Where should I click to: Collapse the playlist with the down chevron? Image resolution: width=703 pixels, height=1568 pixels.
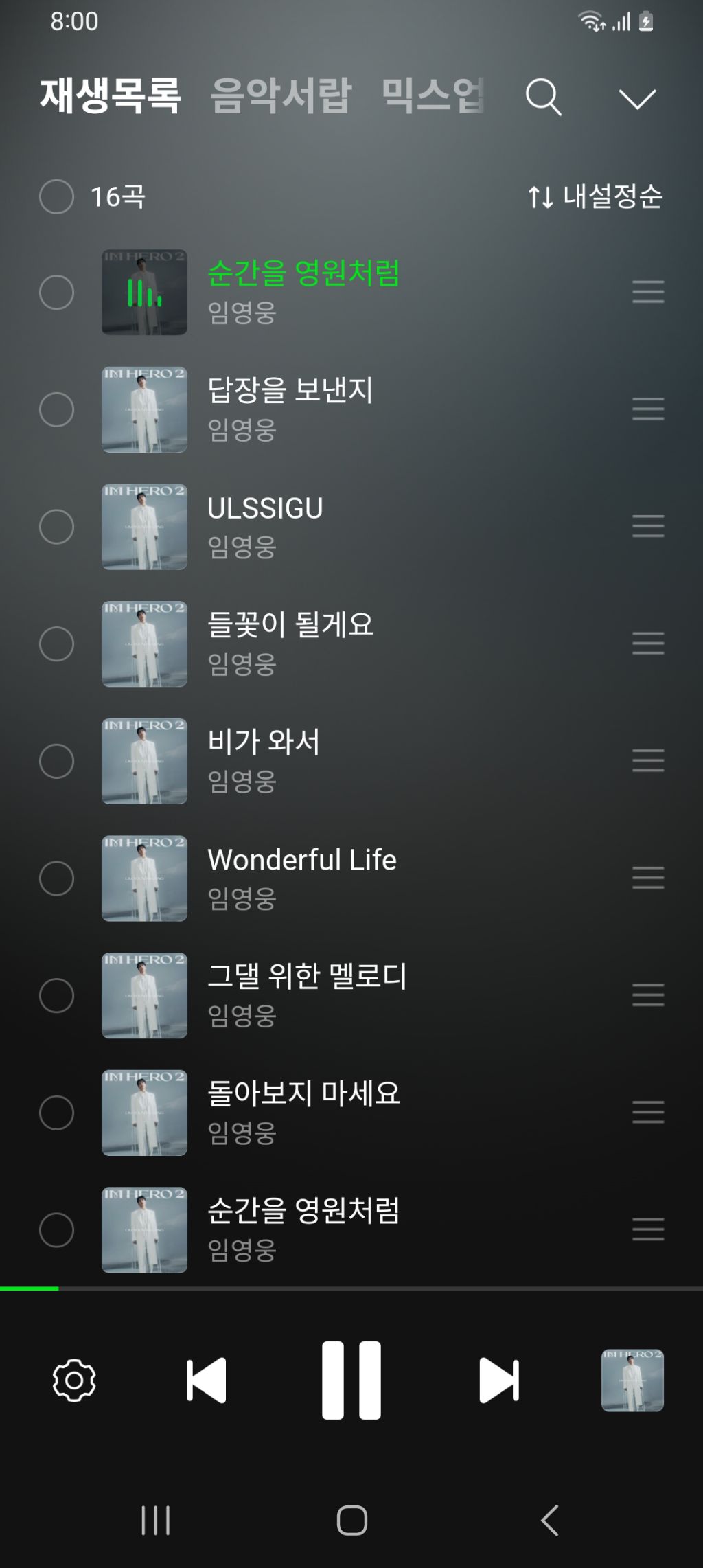tap(637, 98)
